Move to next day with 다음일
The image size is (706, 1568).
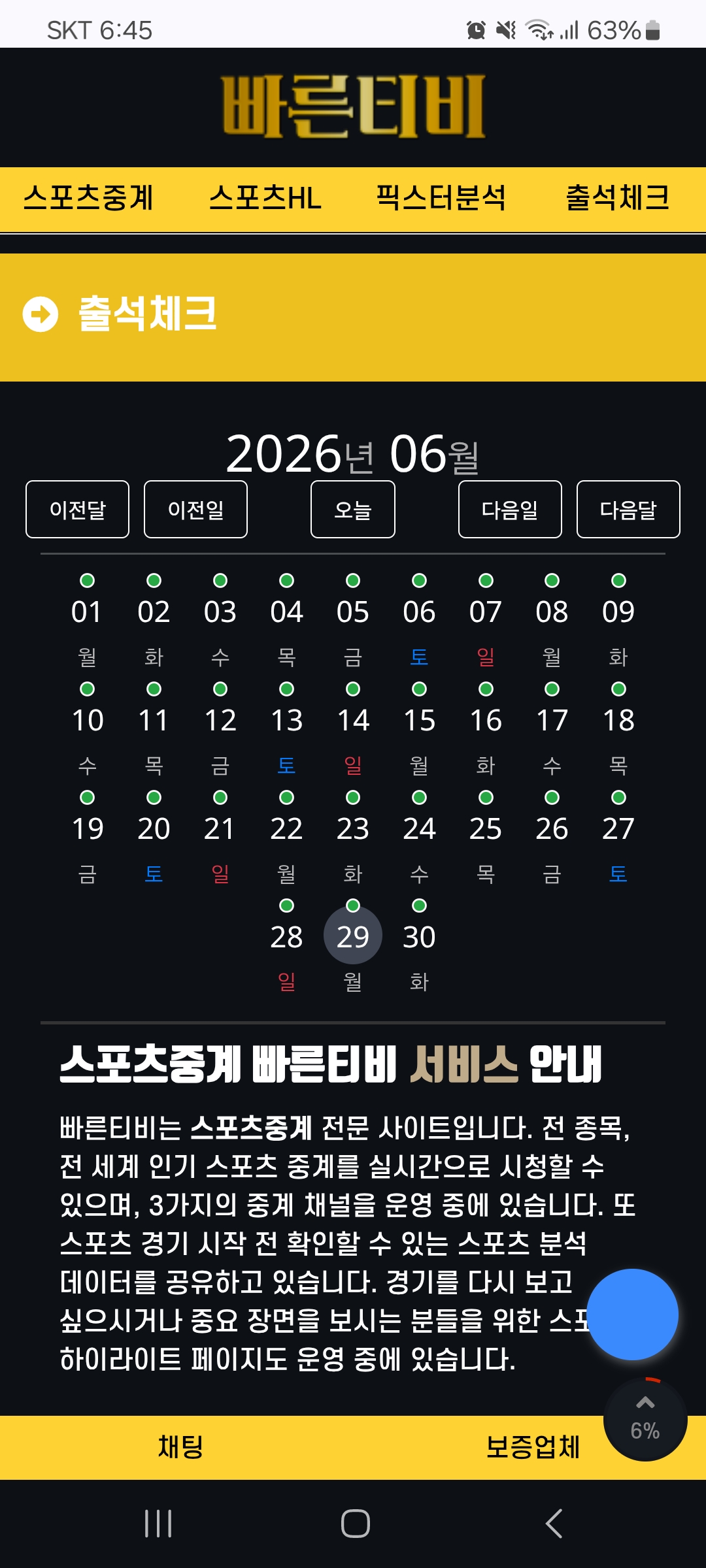tap(510, 510)
